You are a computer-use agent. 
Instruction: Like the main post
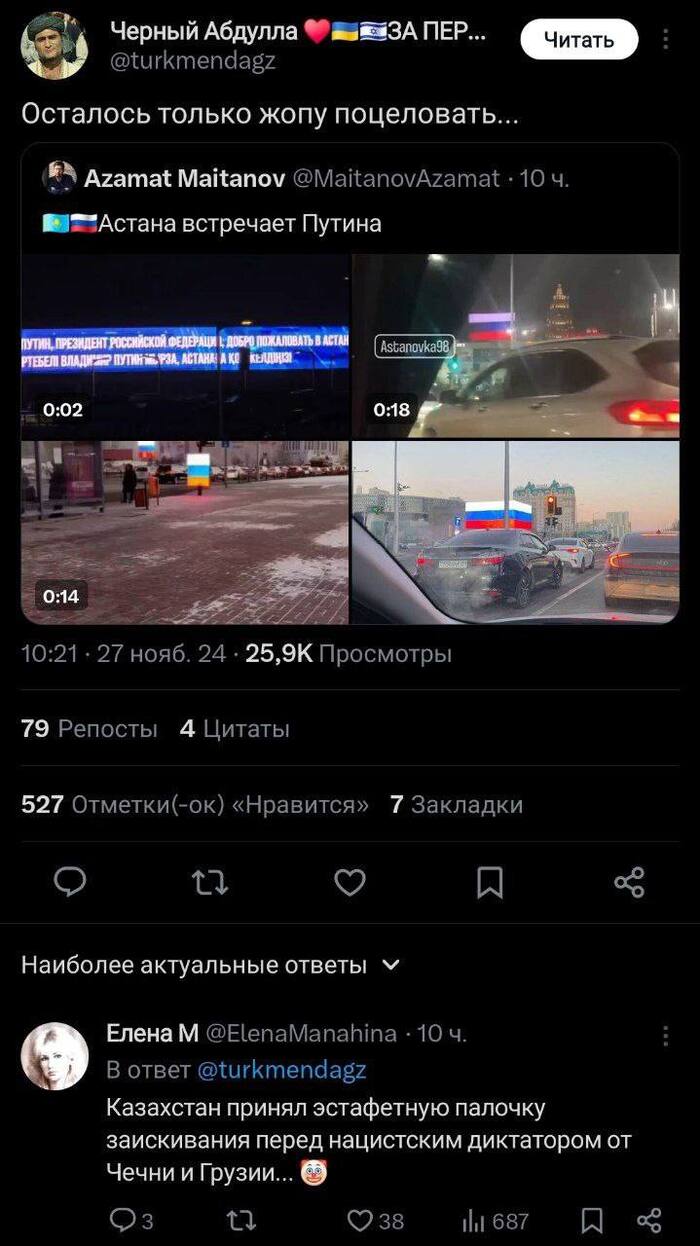(349, 882)
